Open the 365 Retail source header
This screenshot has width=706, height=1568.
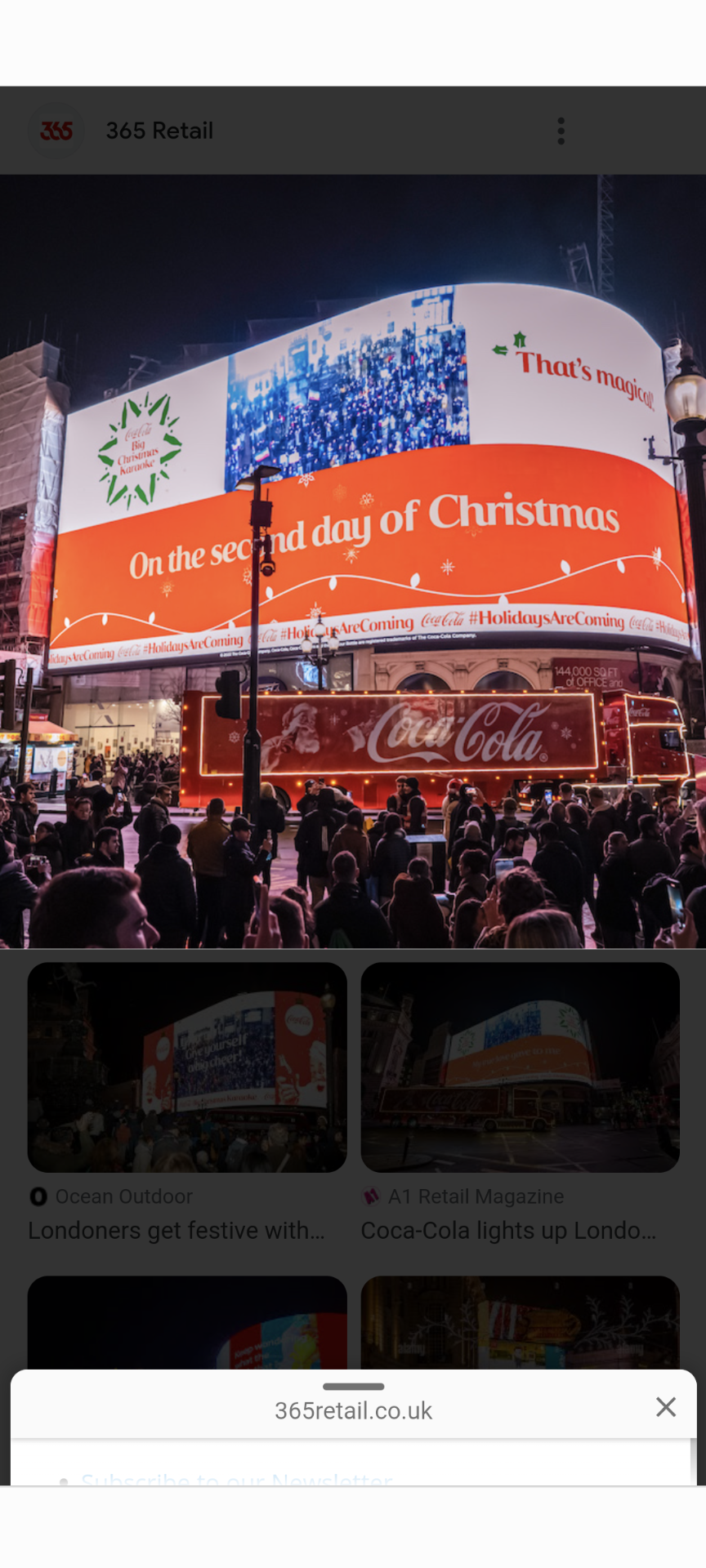coord(159,131)
